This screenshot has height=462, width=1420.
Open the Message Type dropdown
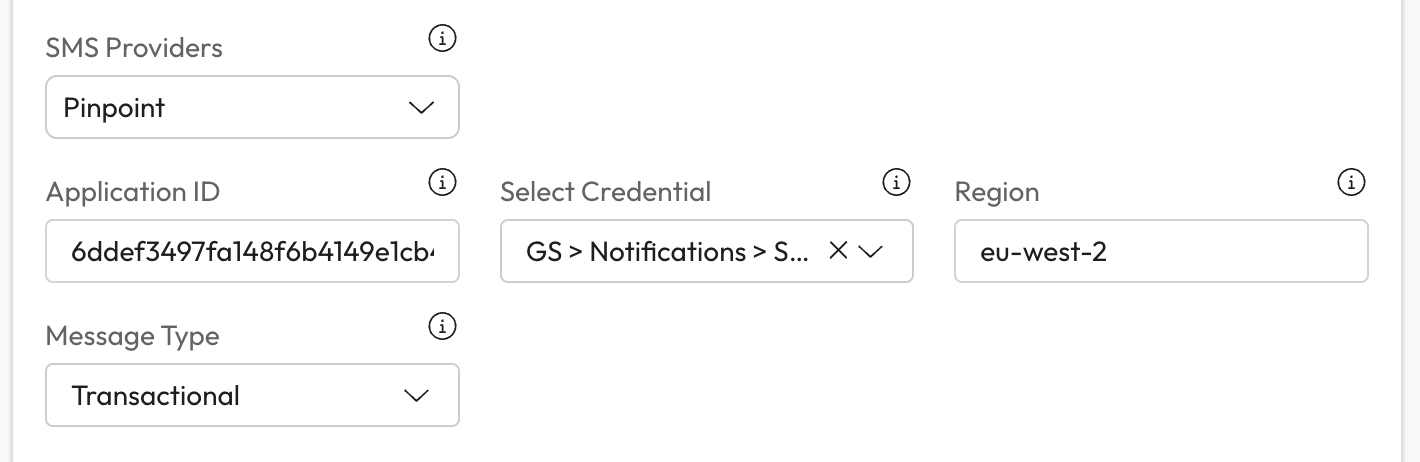(252, 395)
